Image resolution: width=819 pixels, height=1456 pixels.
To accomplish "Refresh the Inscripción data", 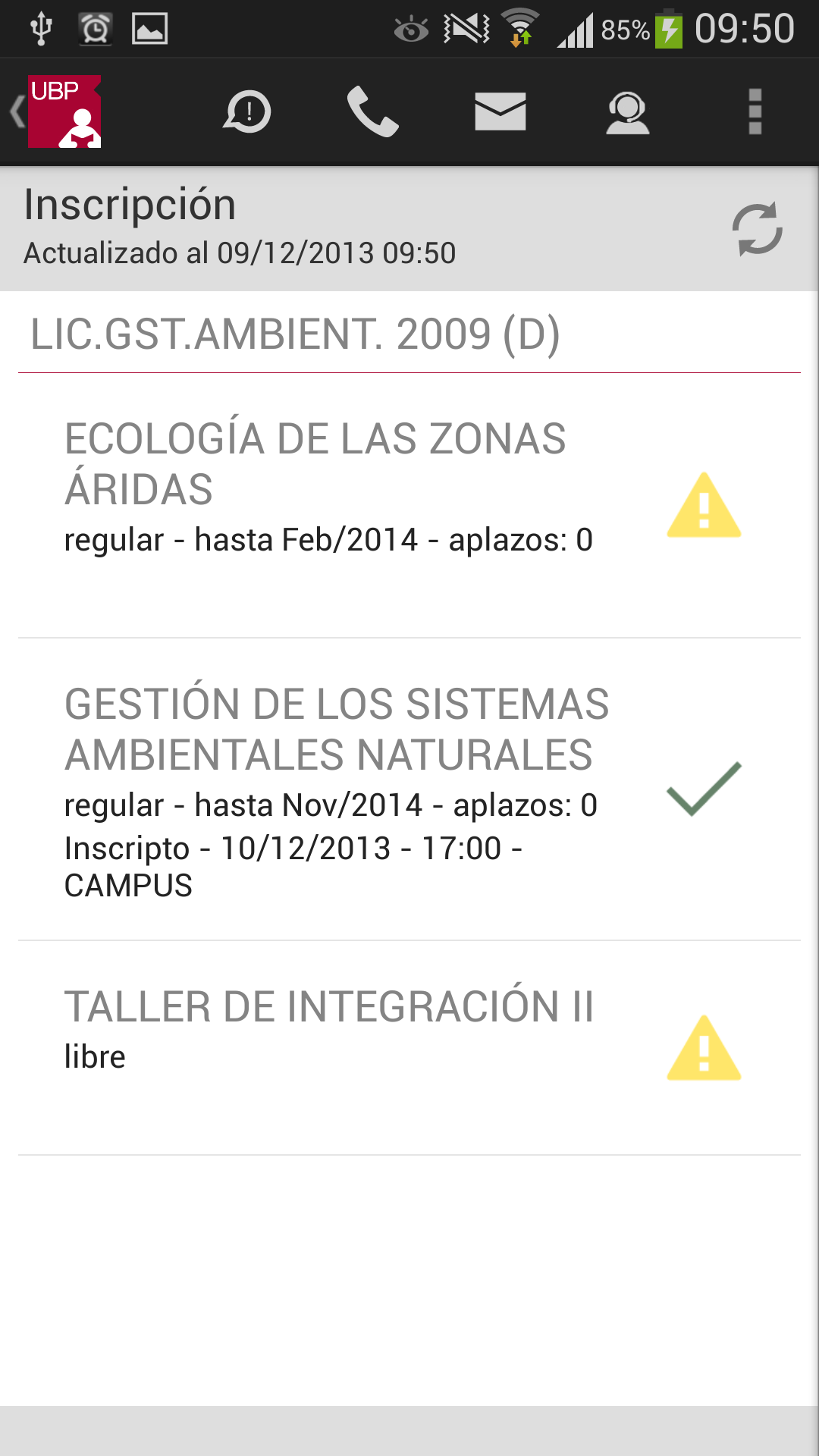I will 756,229.
